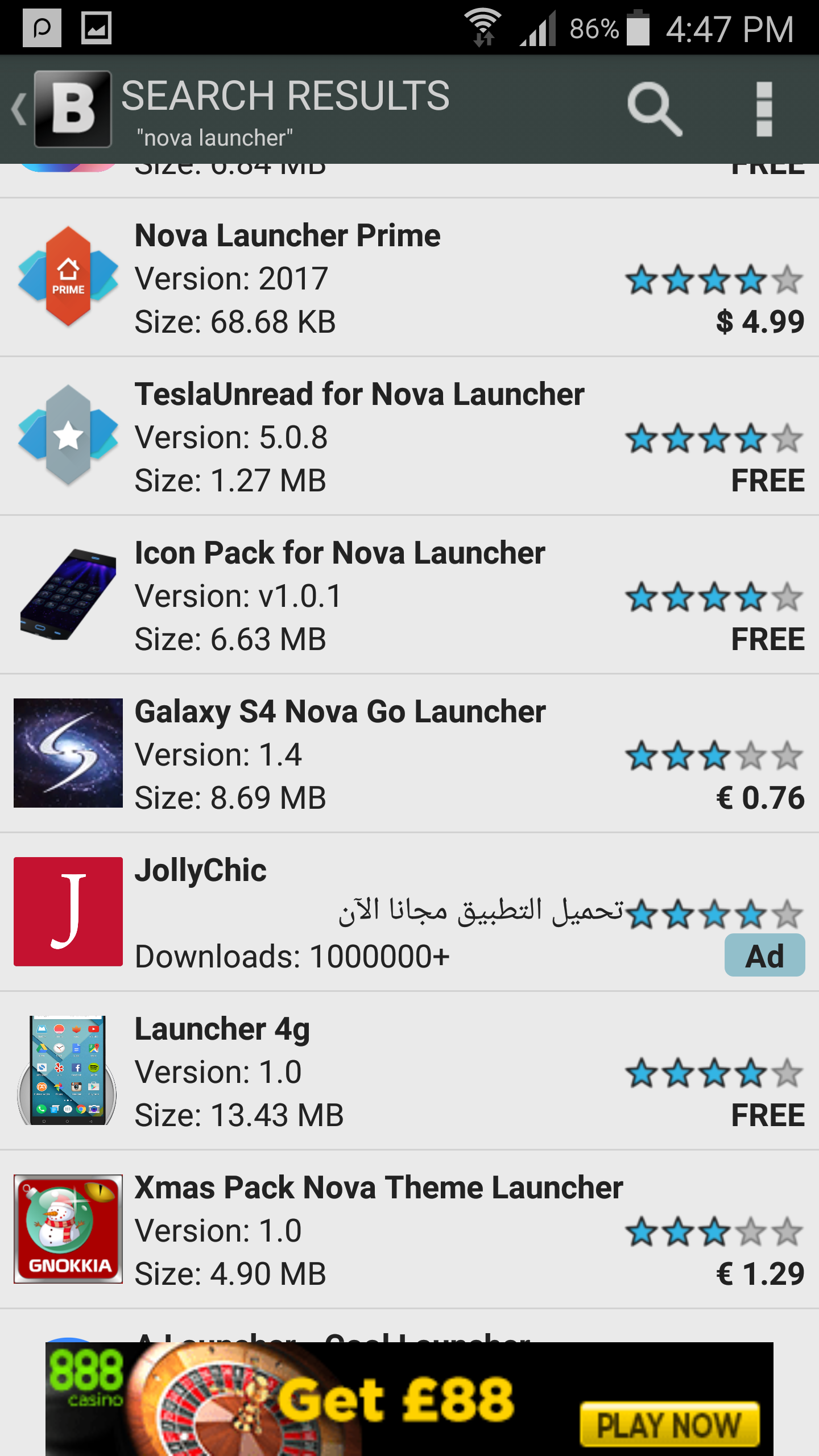View Galaxy S4 Nova Go Launcher
Image resolution: width=819 pixels, height=1456 pixels.
pos(409,754)
